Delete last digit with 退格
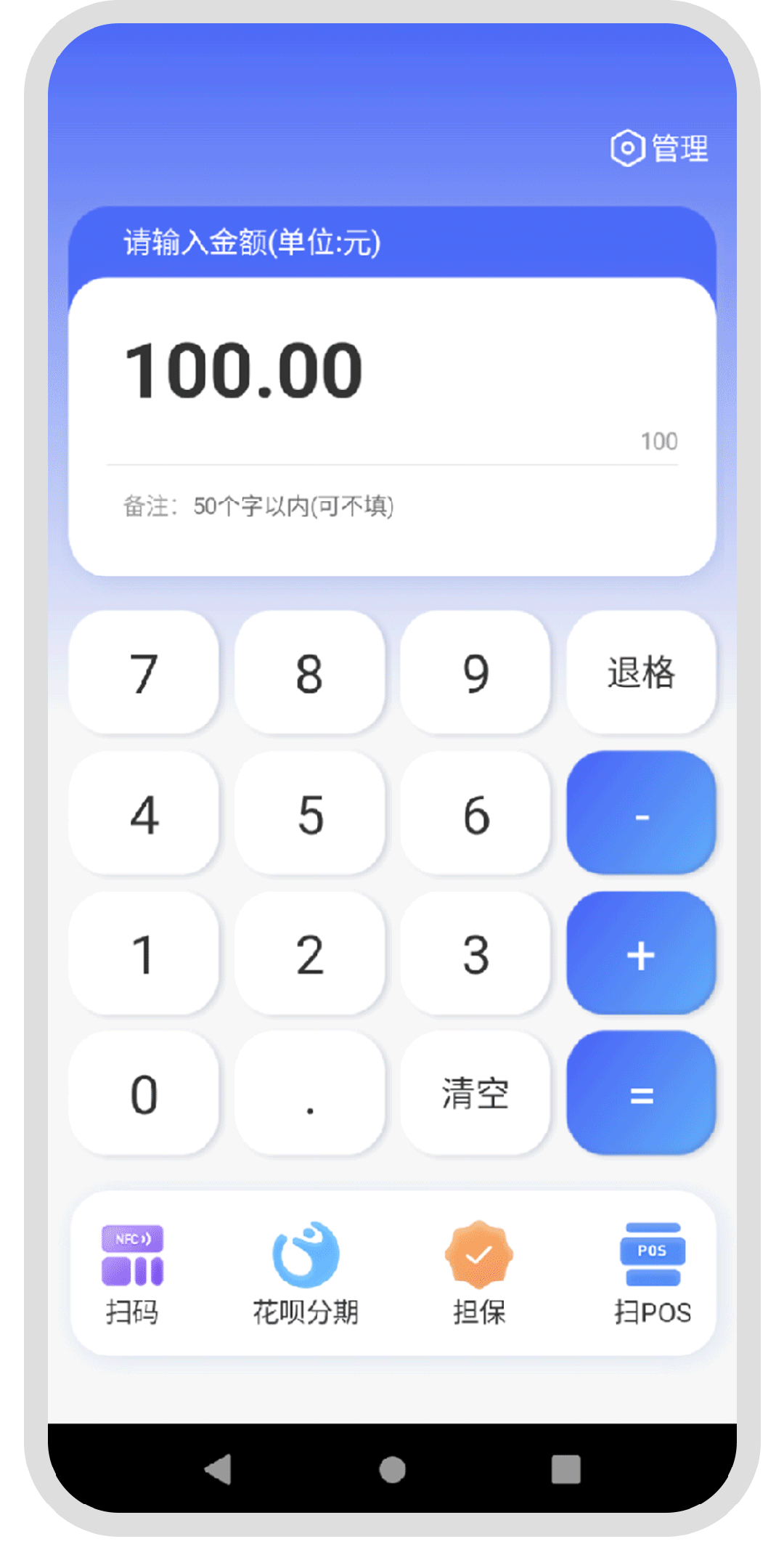 [x=641, y=673]
